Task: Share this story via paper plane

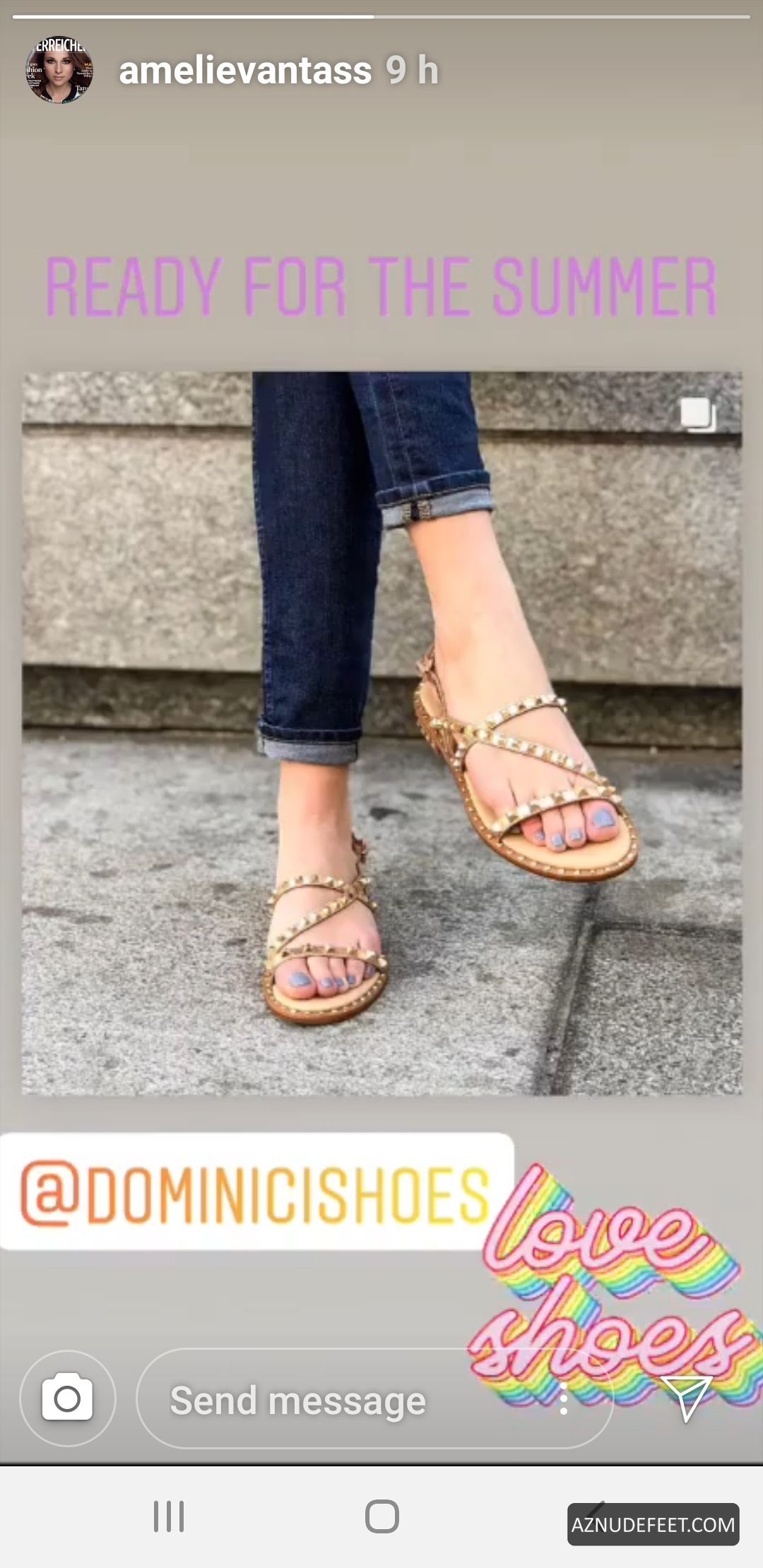Action: pos(685,1397)
